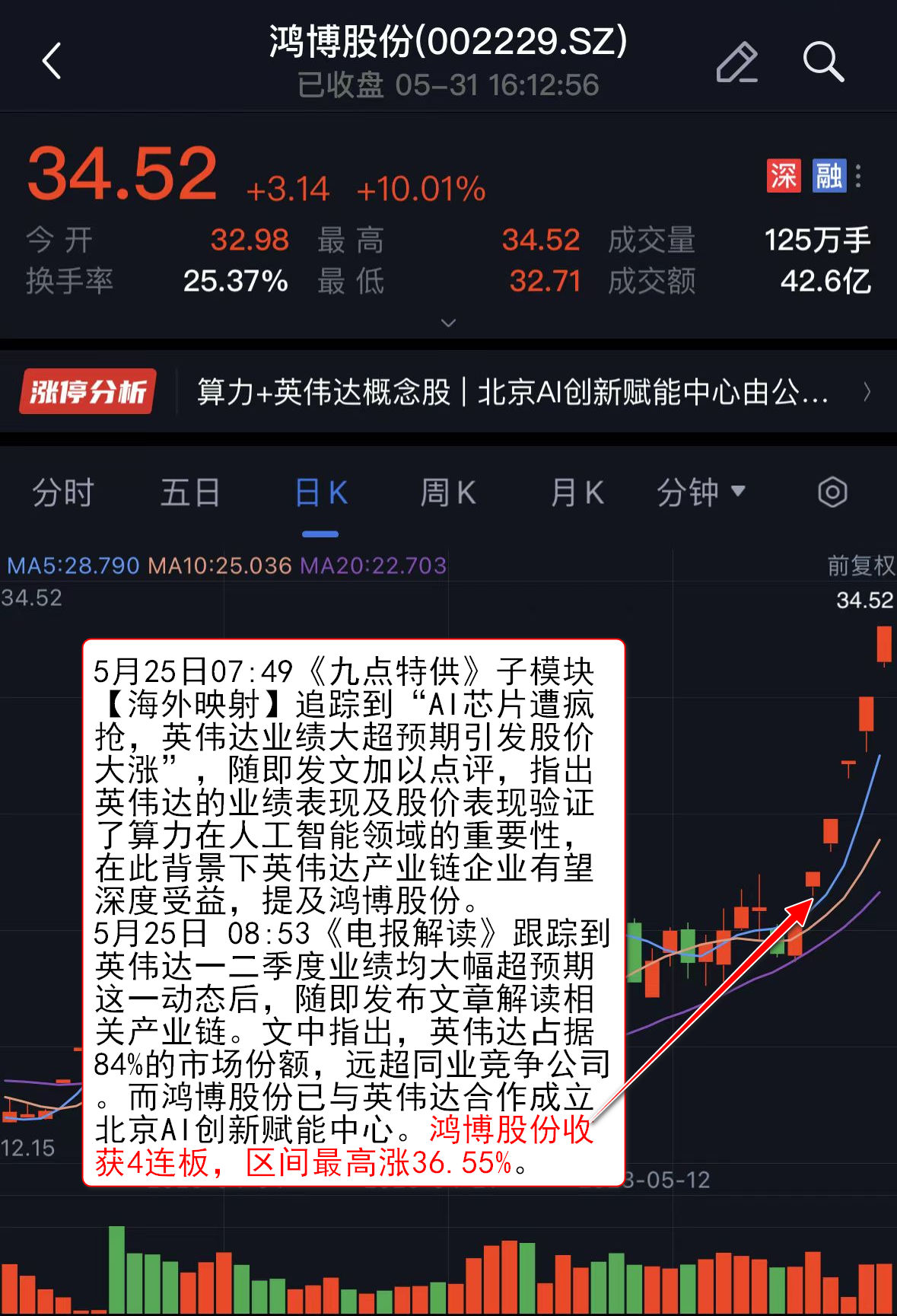Open the three-dot menu beside 融
Image resolution: width=897 pixels, height=1316 pixels.
coord(859,176)
